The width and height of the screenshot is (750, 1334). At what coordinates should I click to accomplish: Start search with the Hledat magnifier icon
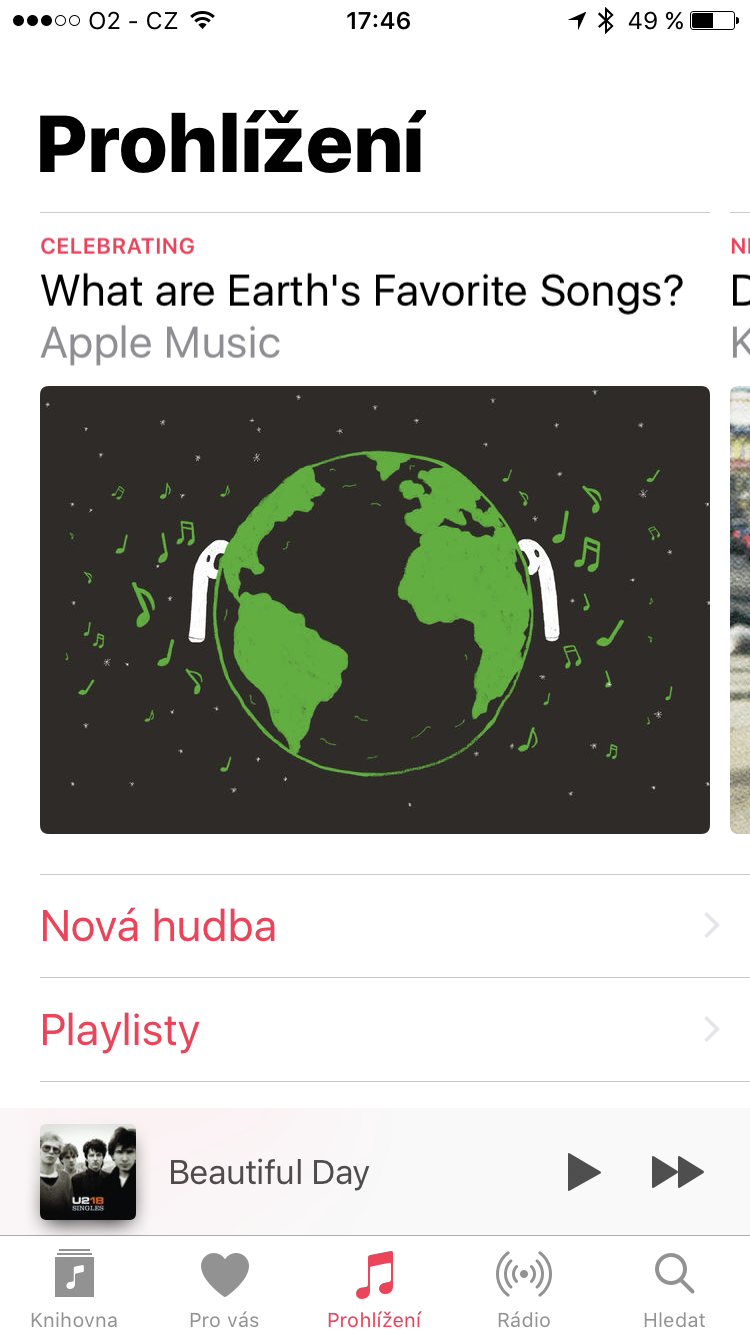672,1272
